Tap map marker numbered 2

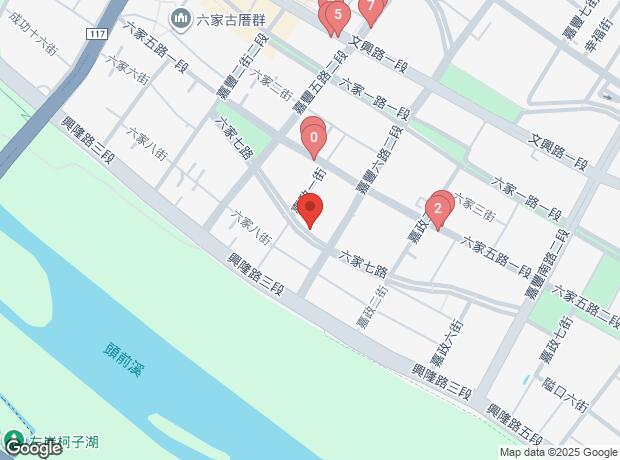[x=438, y=208]
